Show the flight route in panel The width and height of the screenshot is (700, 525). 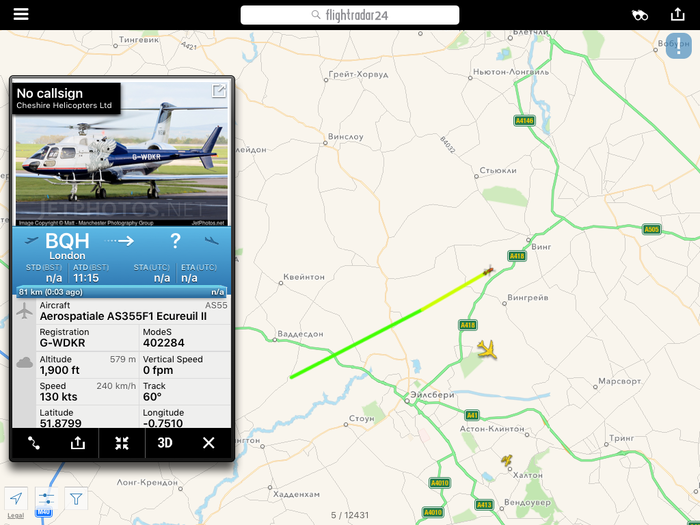coord(33,443)
